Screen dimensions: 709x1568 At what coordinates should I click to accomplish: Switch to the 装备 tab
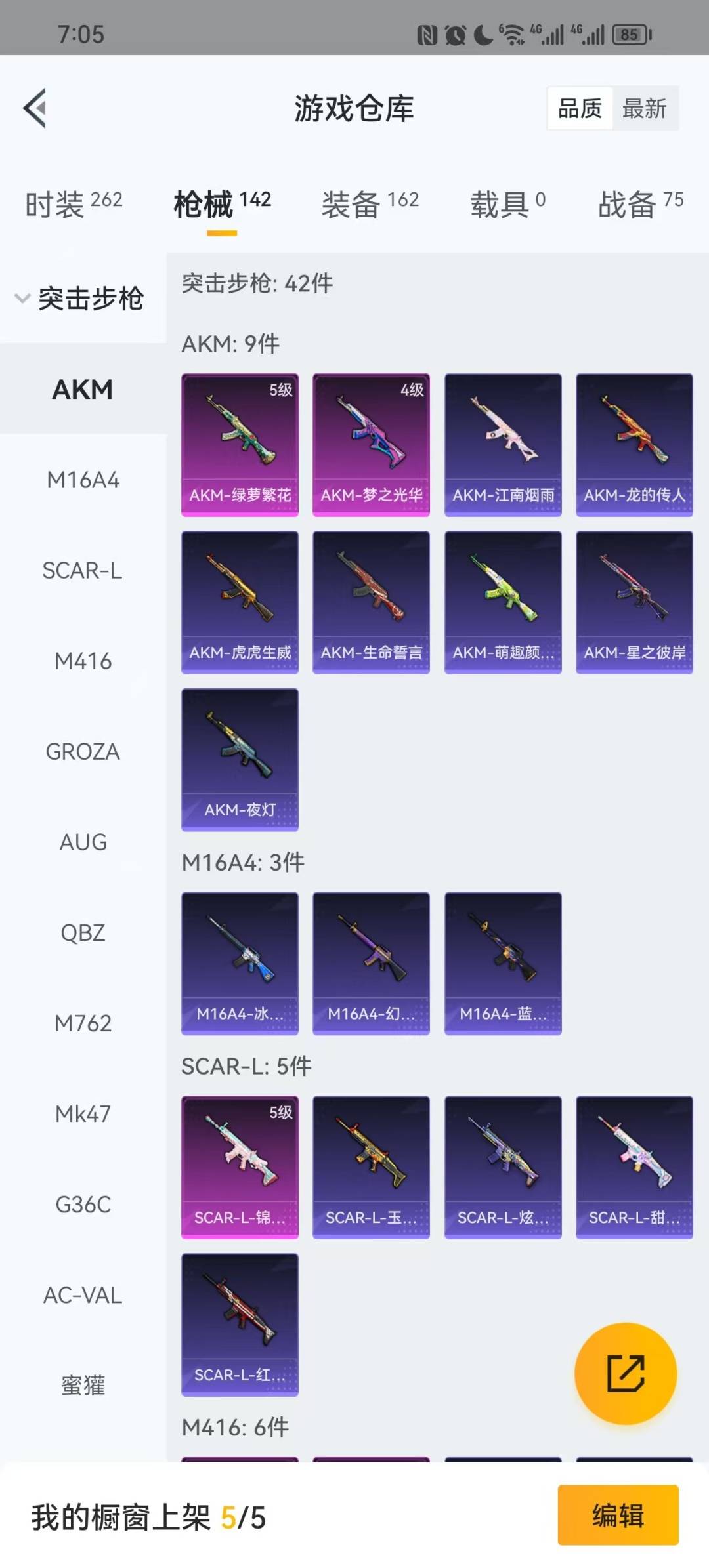click(370, 204)
